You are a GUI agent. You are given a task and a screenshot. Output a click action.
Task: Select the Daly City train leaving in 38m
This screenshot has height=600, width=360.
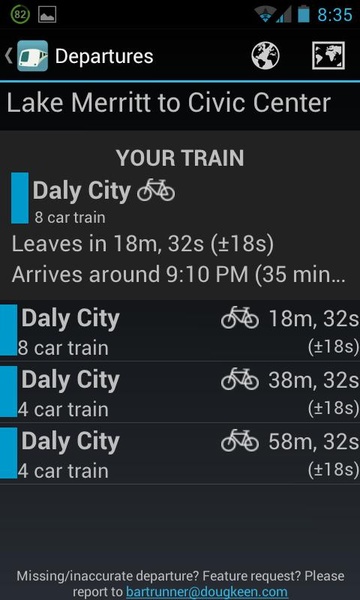tap(180, 392)
